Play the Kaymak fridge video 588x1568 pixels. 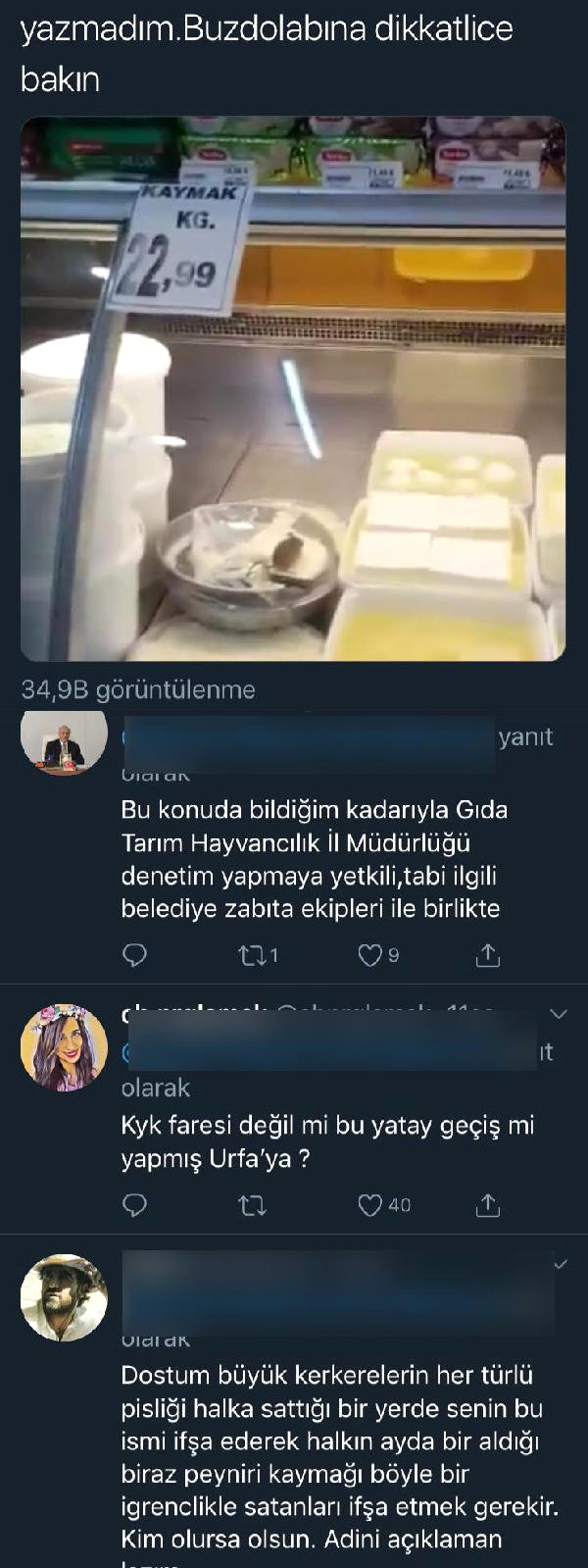(x=293, y=388)
